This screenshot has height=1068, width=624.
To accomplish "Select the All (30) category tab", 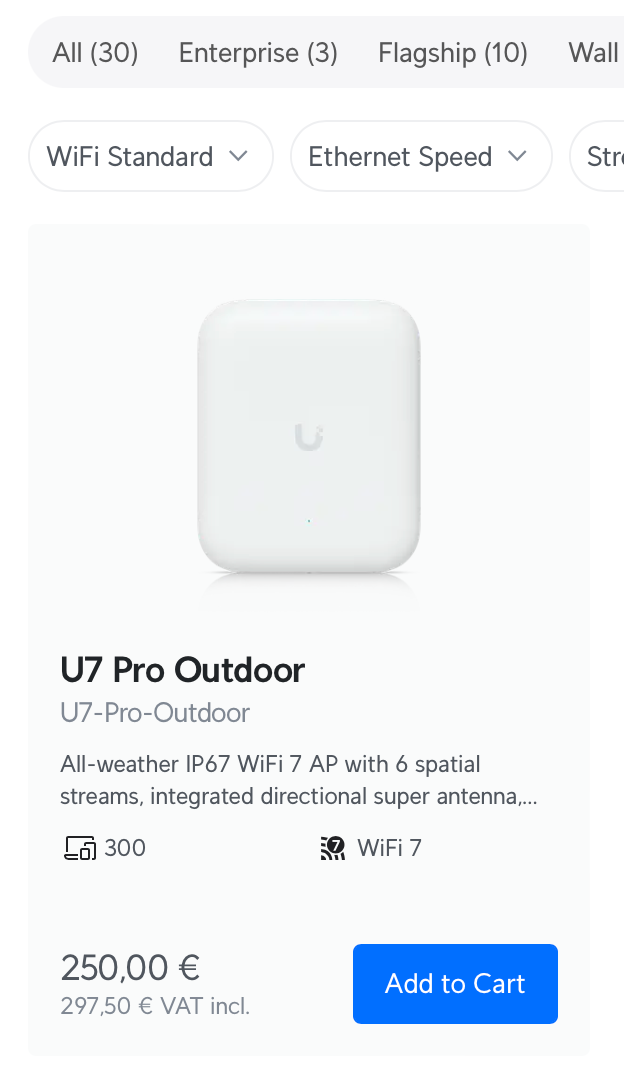I will [95, 52].
